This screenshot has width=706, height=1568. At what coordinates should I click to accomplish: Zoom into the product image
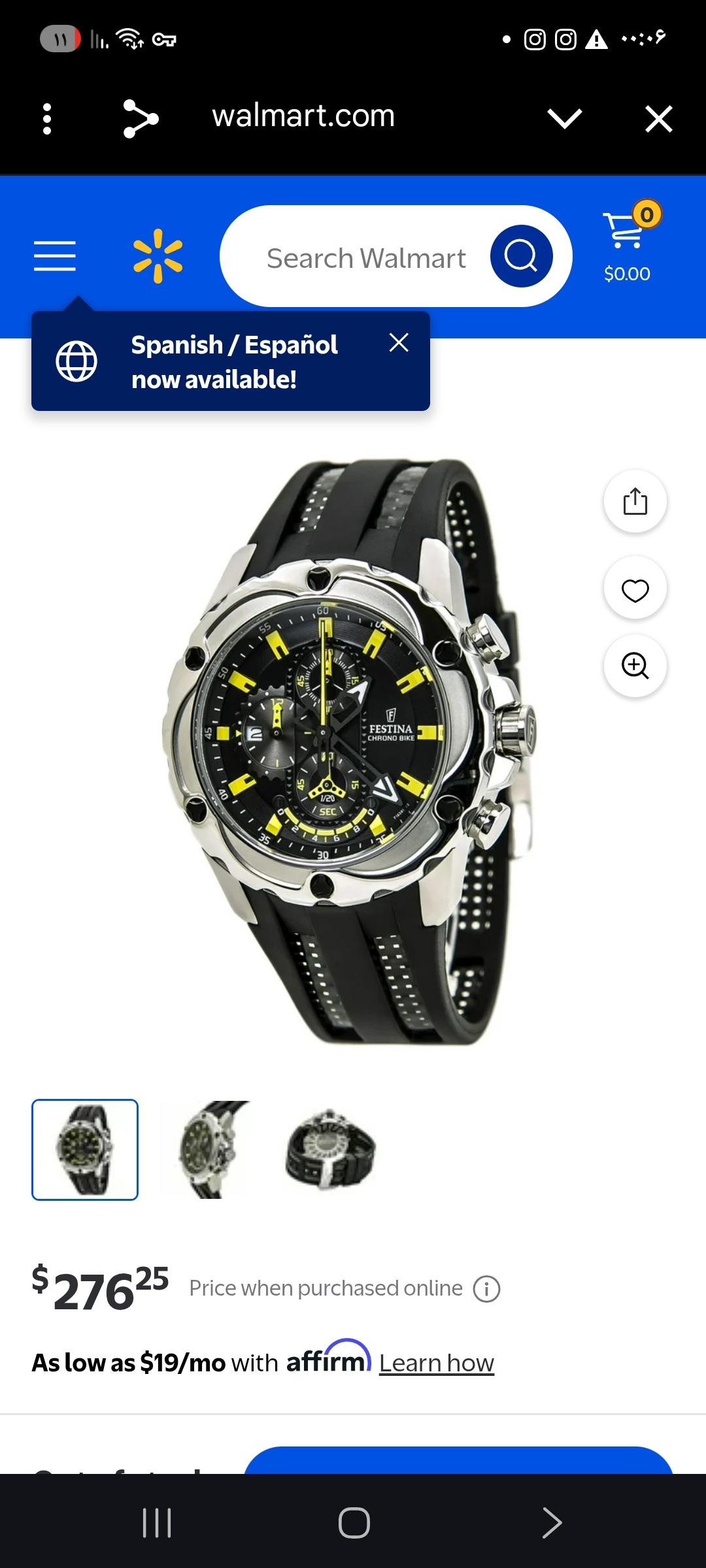point(635,666)
